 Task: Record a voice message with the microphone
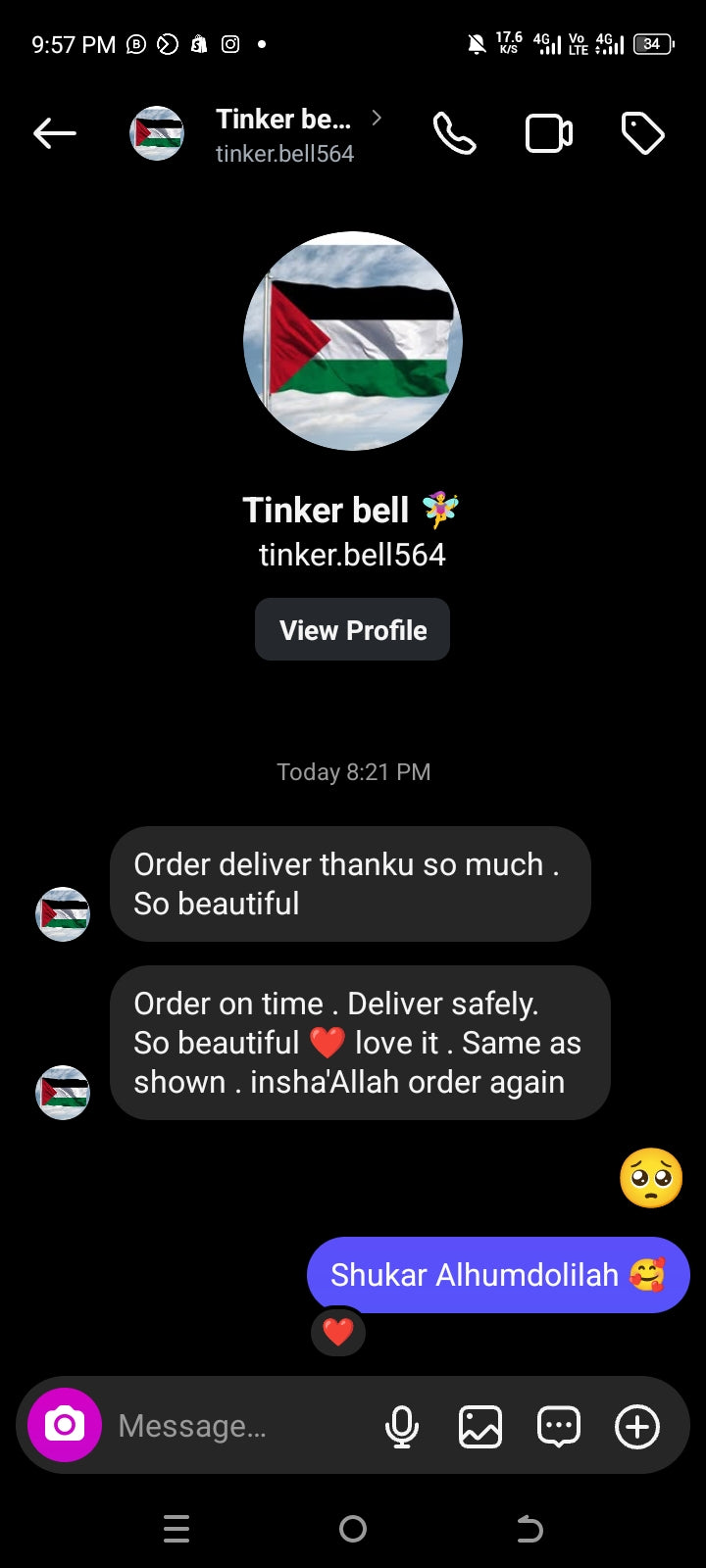point(401,1426)
